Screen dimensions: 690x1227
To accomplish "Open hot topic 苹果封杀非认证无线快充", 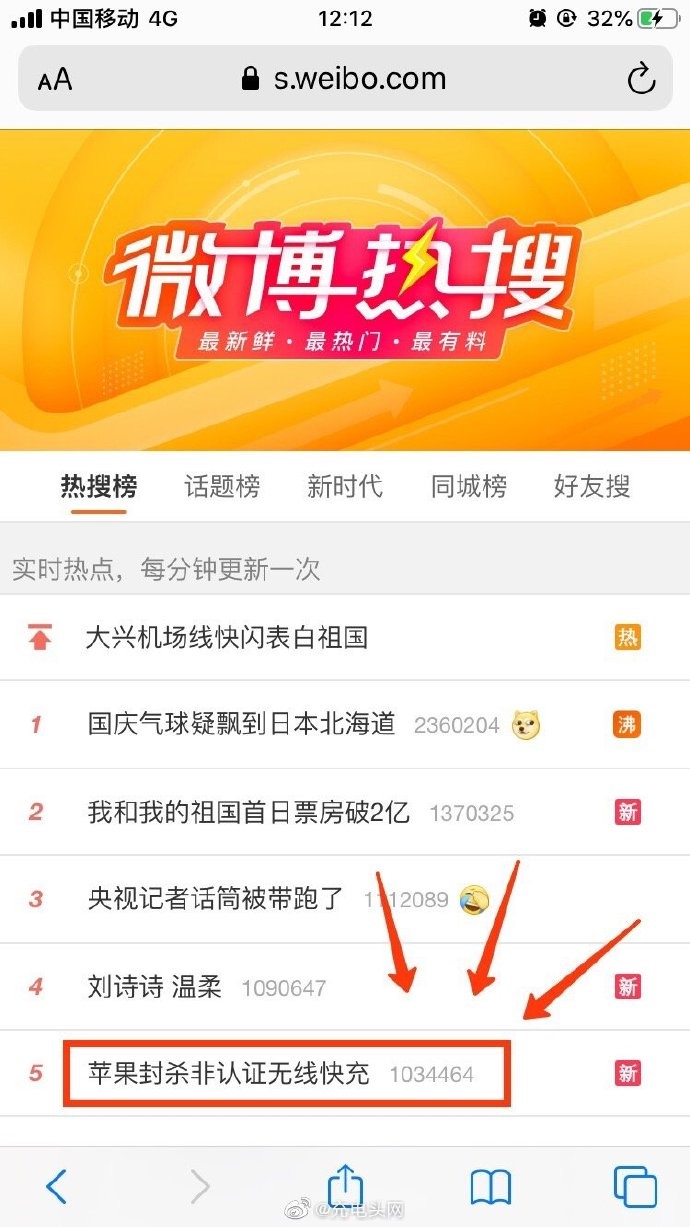I will 229,1074.
